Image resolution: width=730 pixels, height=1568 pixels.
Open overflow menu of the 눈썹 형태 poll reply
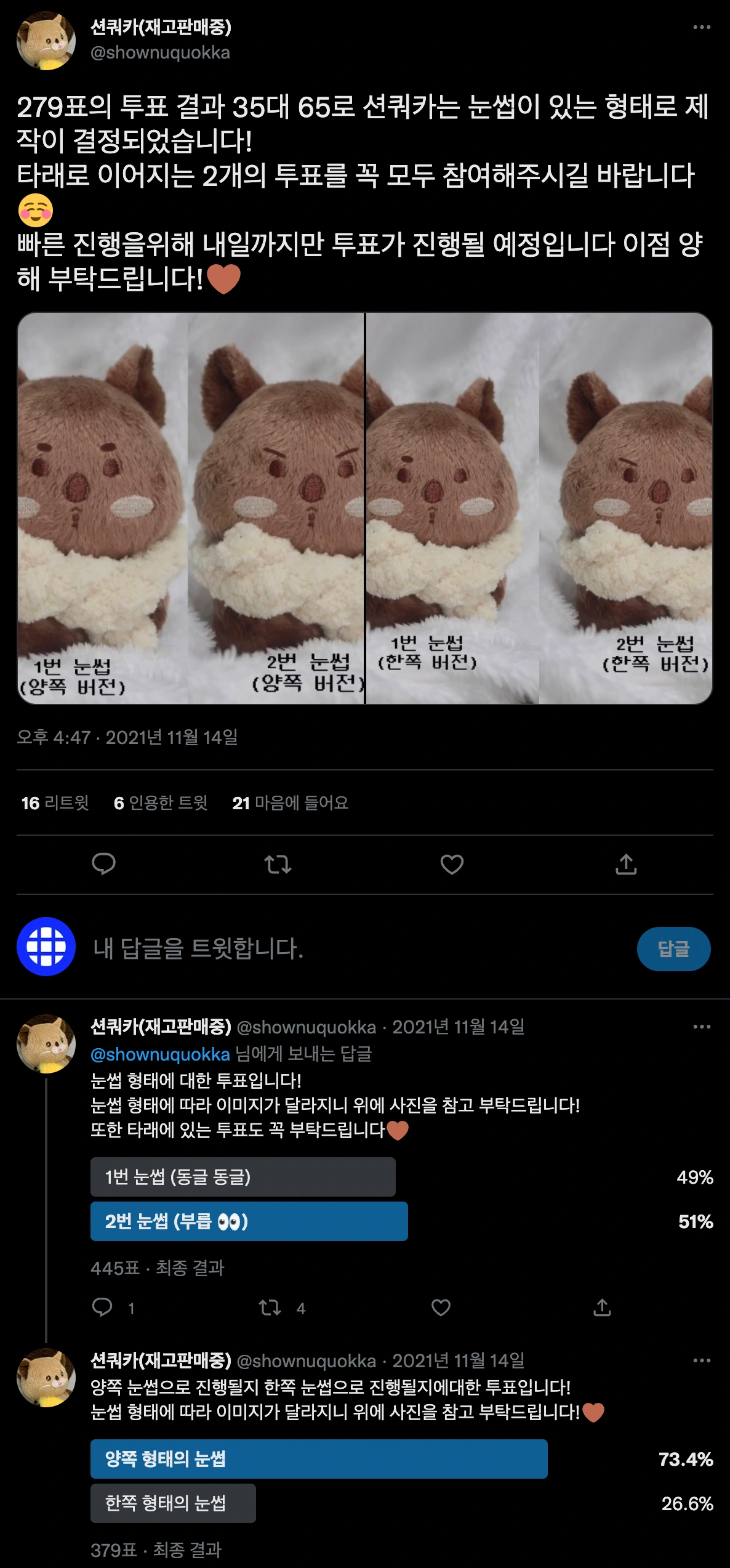(701, 1027)
